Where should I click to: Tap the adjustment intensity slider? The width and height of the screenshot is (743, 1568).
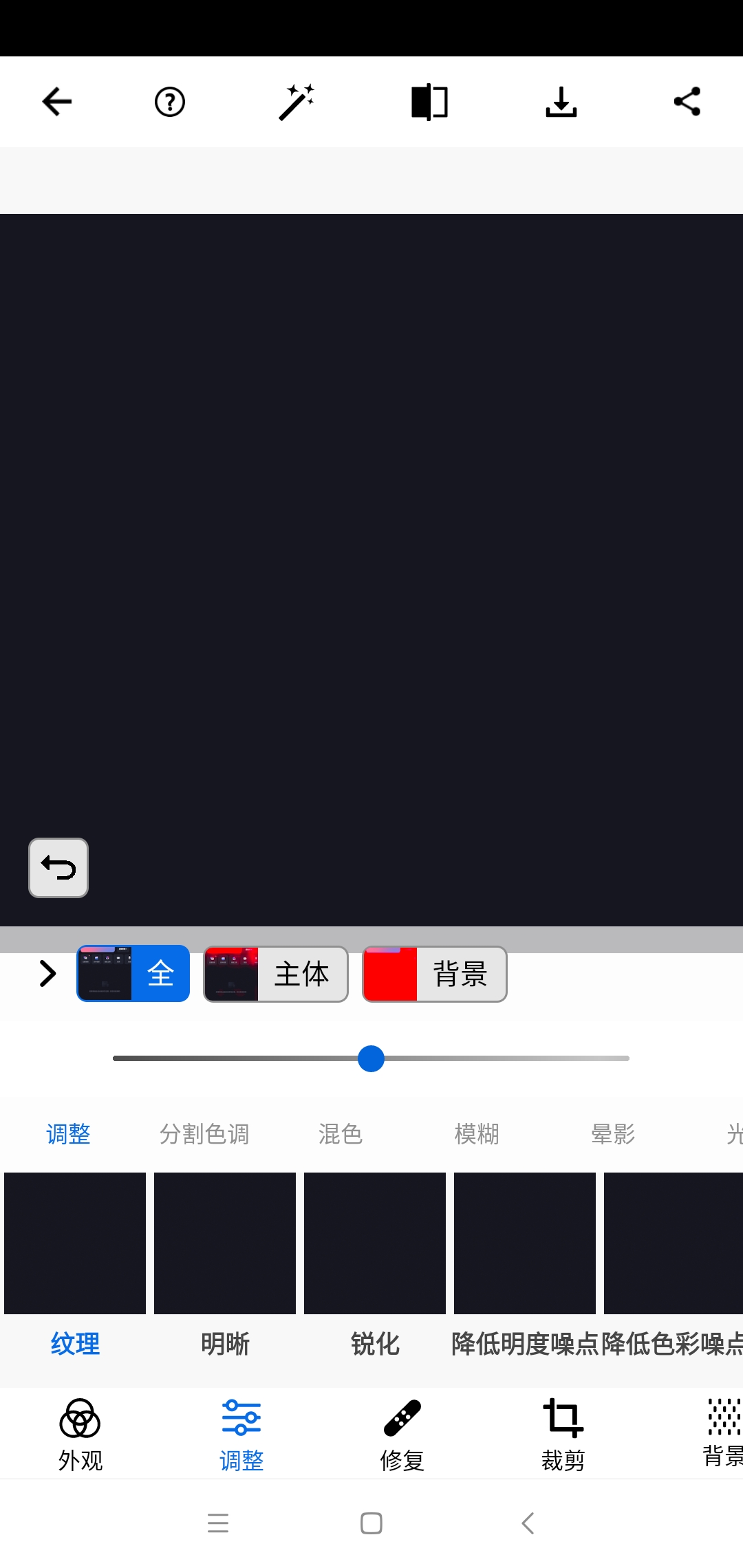click(371, 1058)
